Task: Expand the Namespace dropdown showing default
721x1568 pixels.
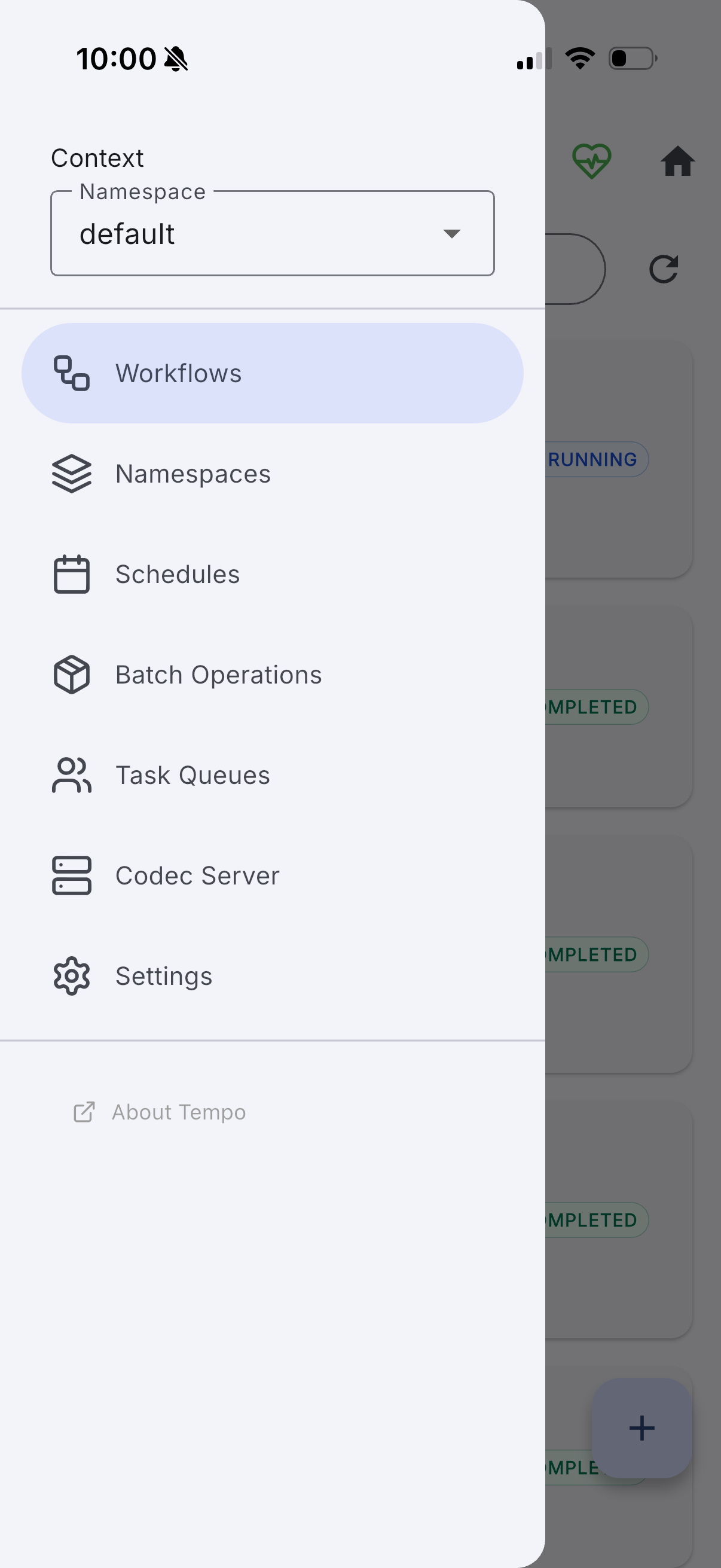Action: coord(272,233)
